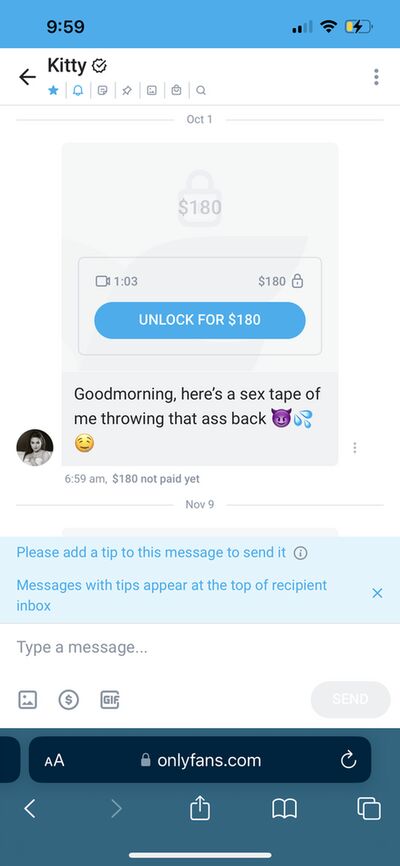Search within this conversation
The image size is (400, 866).
201,91
